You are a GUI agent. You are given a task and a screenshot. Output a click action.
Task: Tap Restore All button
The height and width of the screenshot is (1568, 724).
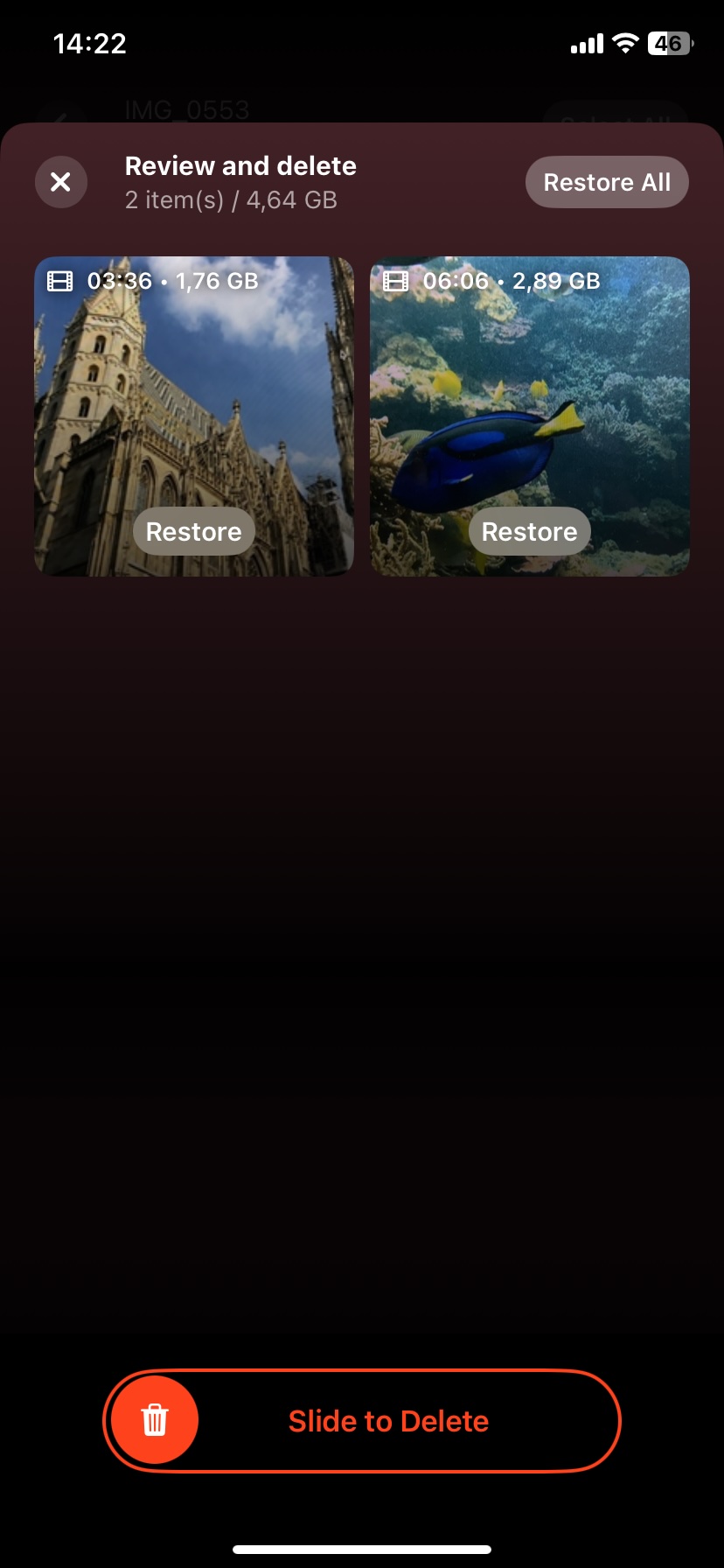[x=607, y=182]
